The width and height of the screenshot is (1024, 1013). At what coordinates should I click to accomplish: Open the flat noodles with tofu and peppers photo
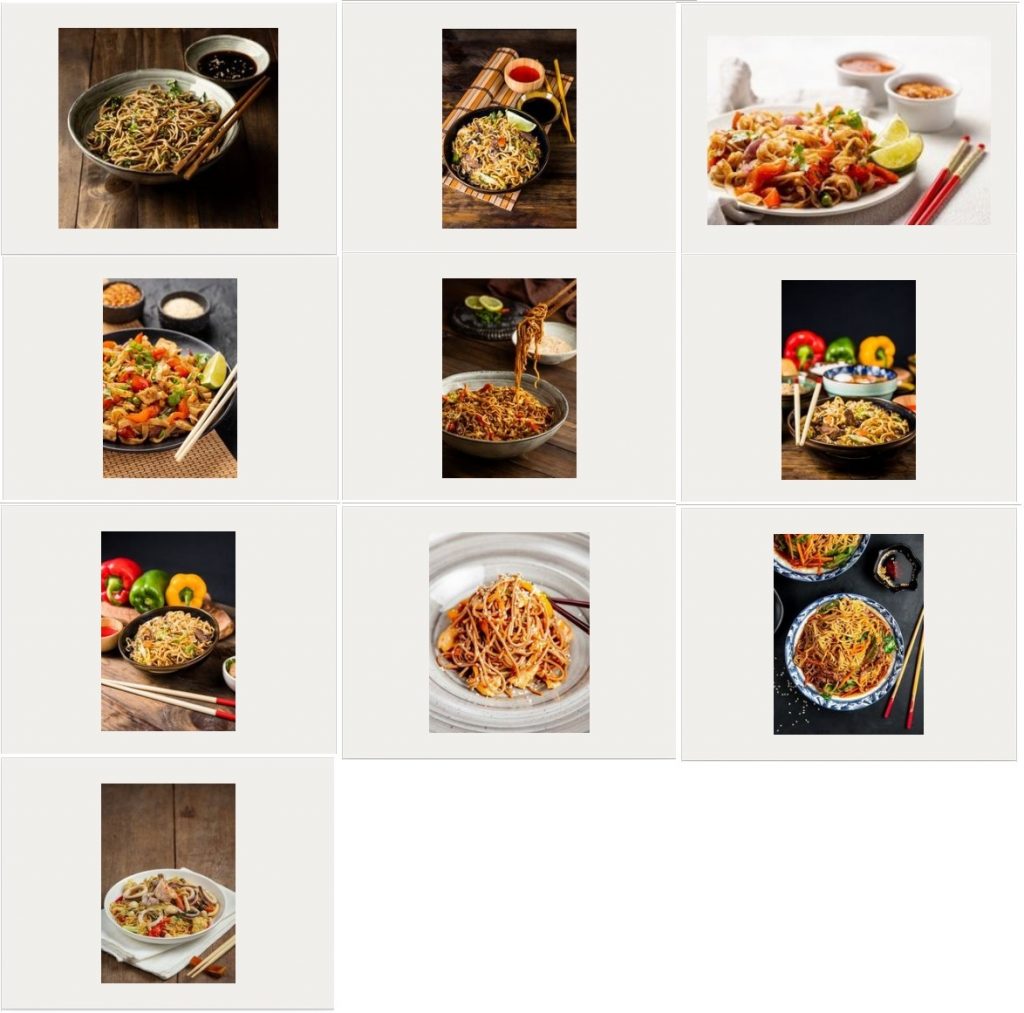[x=170, y=378]
